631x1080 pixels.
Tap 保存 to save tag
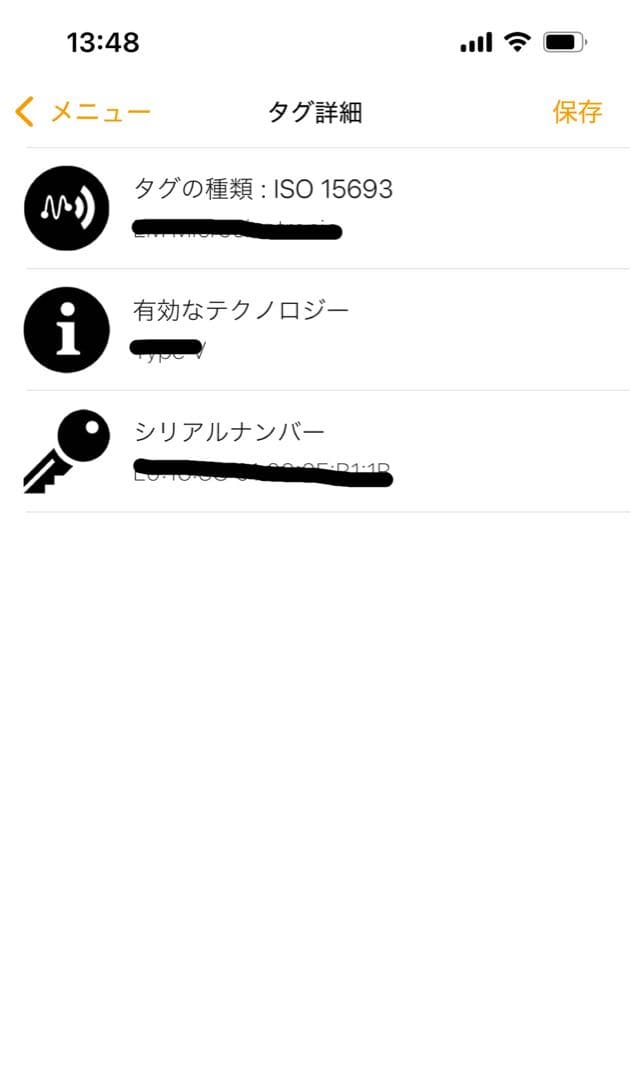577,112
